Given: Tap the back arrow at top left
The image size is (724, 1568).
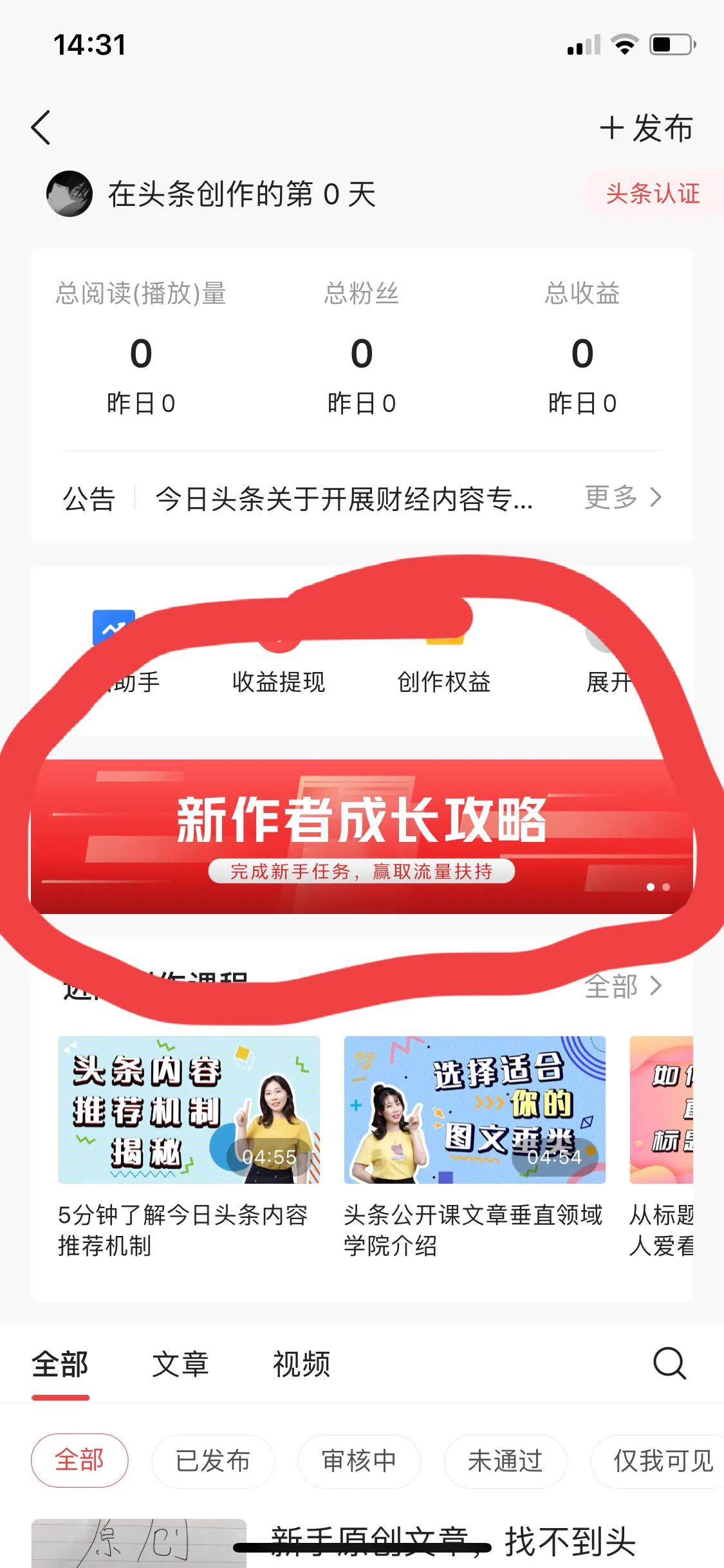Looking at the screenshot, I should pos(41,128).
